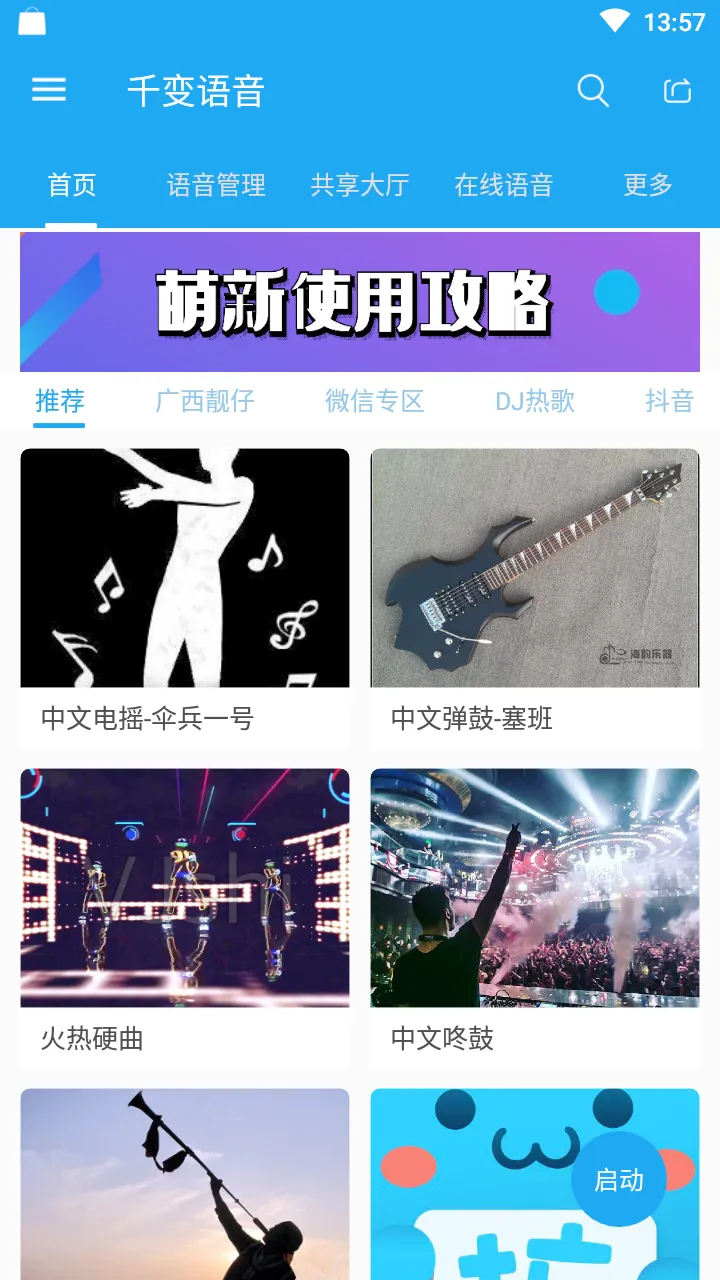The image size is (720, 1280).
Task: Open the 共享大厅 tab
Action: coord(360,185)
